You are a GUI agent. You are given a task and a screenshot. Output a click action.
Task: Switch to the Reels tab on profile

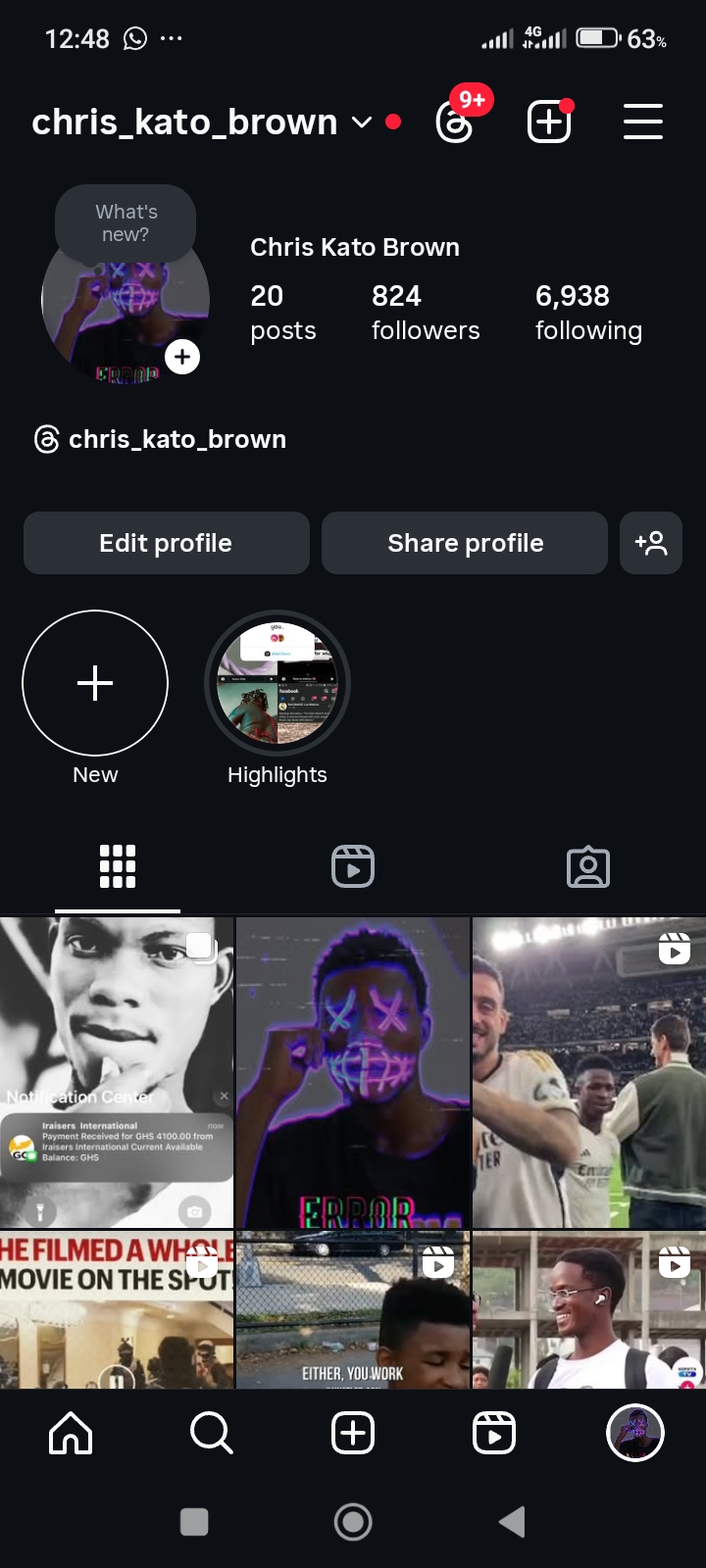pyautogui.click(x=353, y=866)
